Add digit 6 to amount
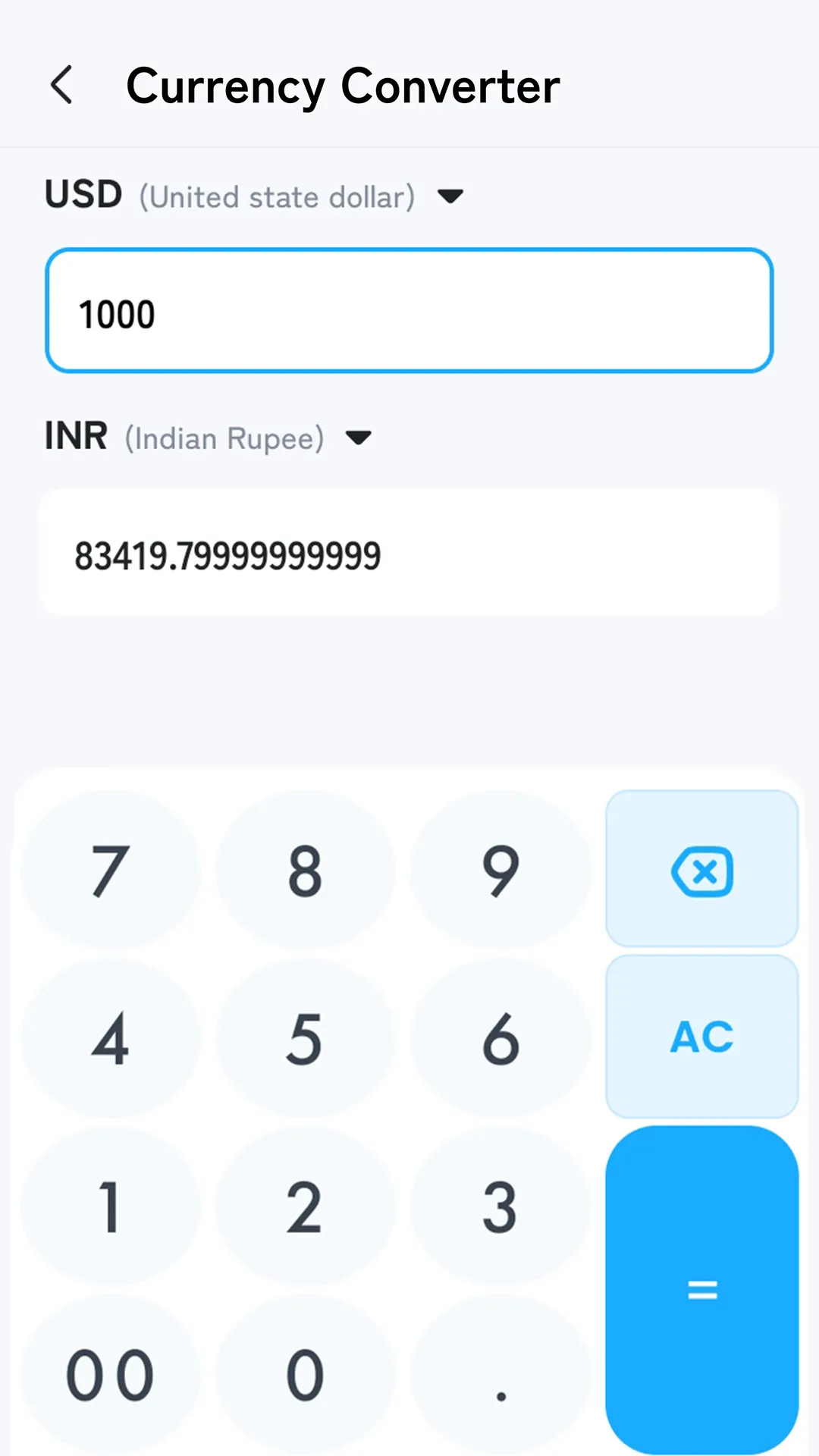The image size is (819, 1456). point(500,1039)
